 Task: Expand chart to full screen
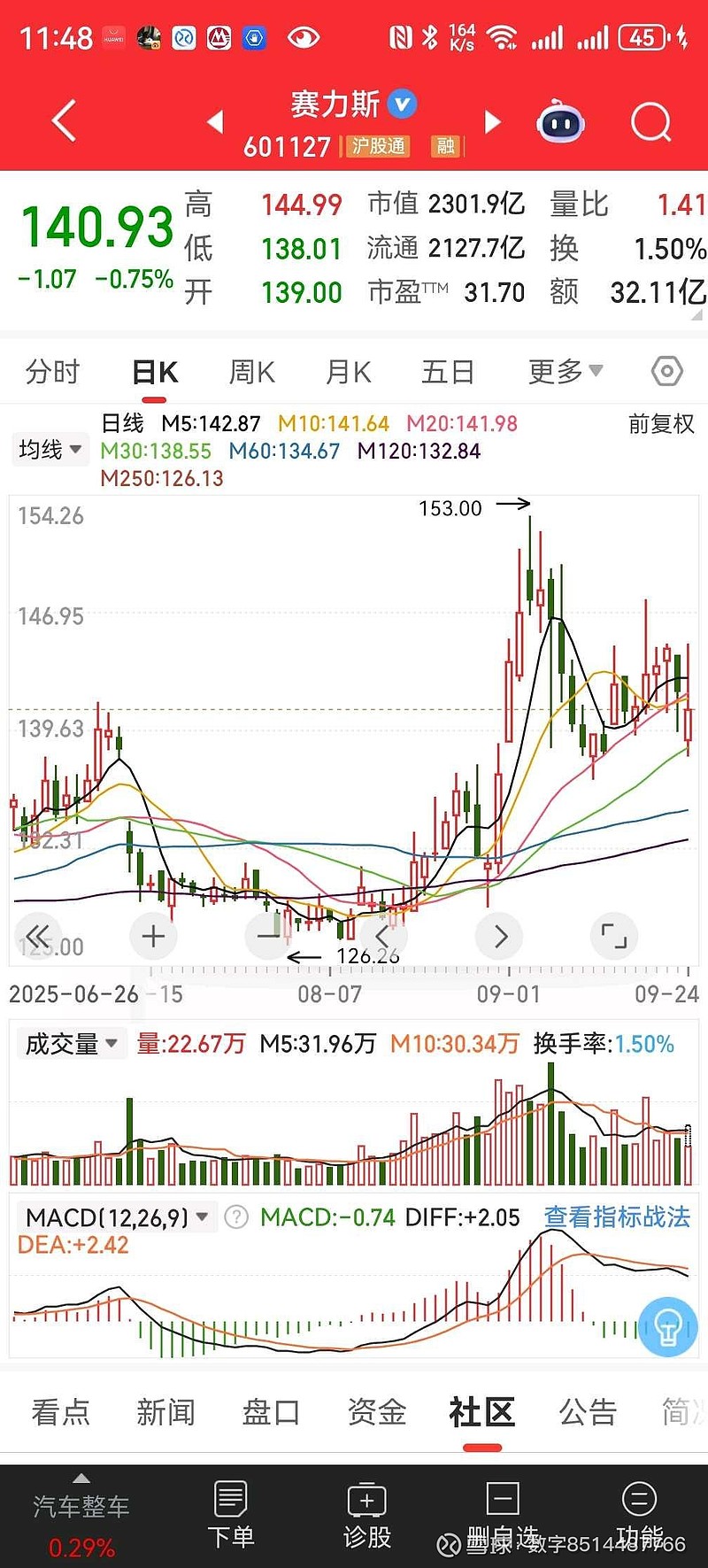(613, 936)
